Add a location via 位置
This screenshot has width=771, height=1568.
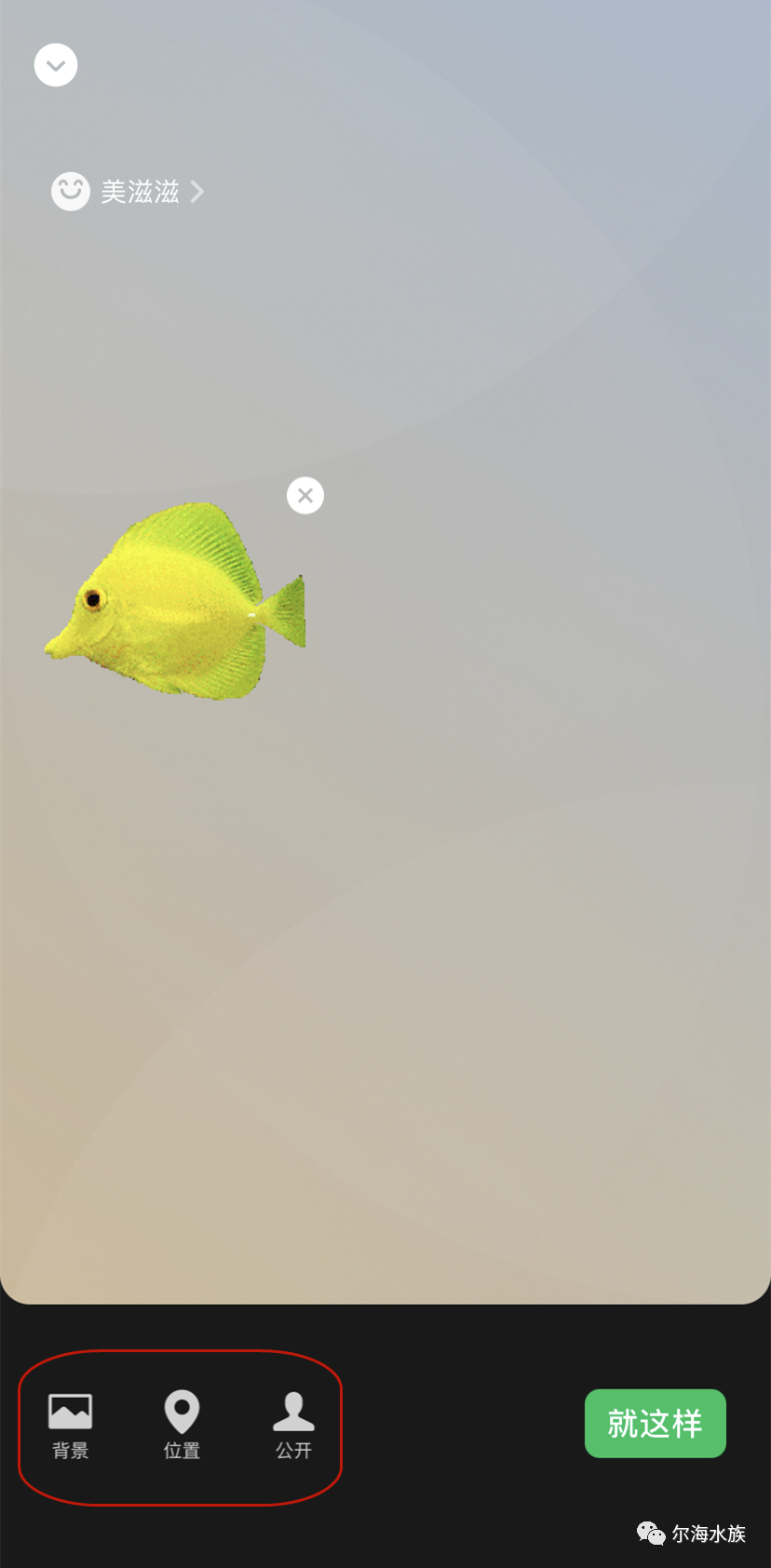coord(182,1426)
